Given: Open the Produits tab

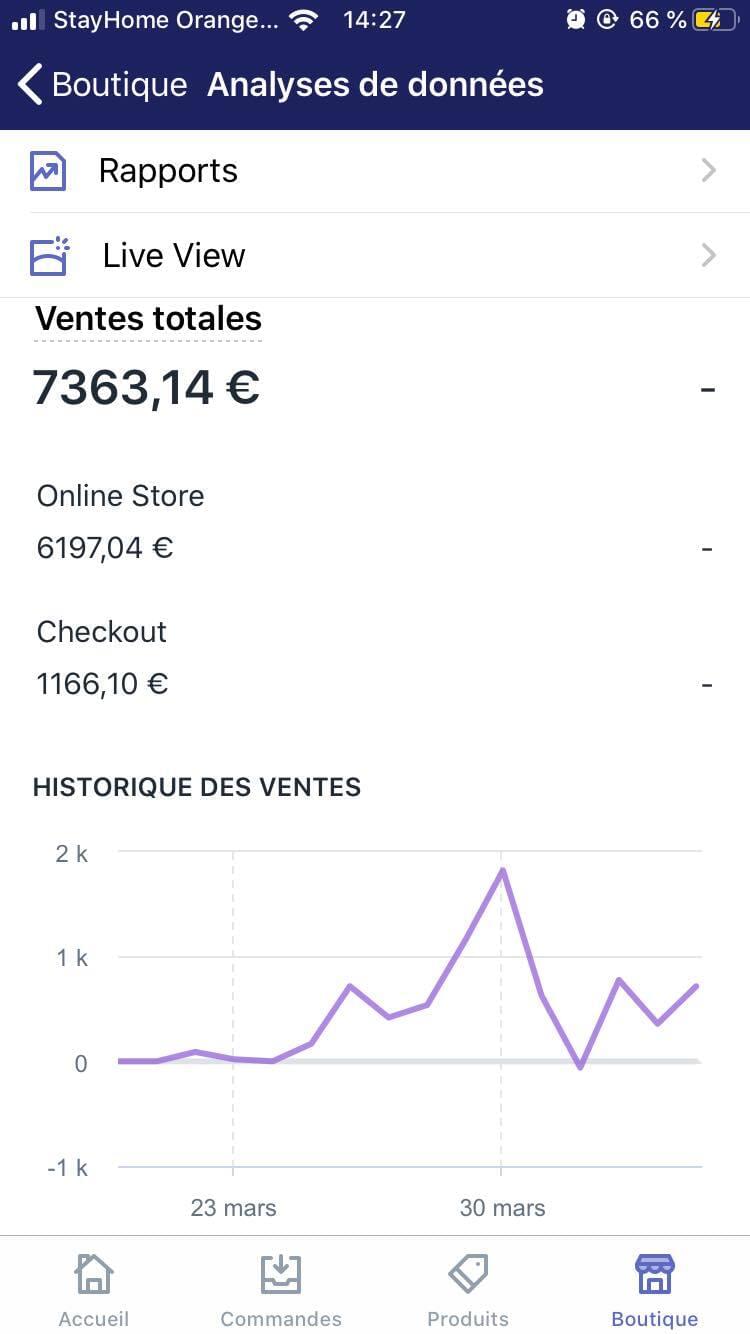Looking at the screenshot, I should (x=468, y=1290).
